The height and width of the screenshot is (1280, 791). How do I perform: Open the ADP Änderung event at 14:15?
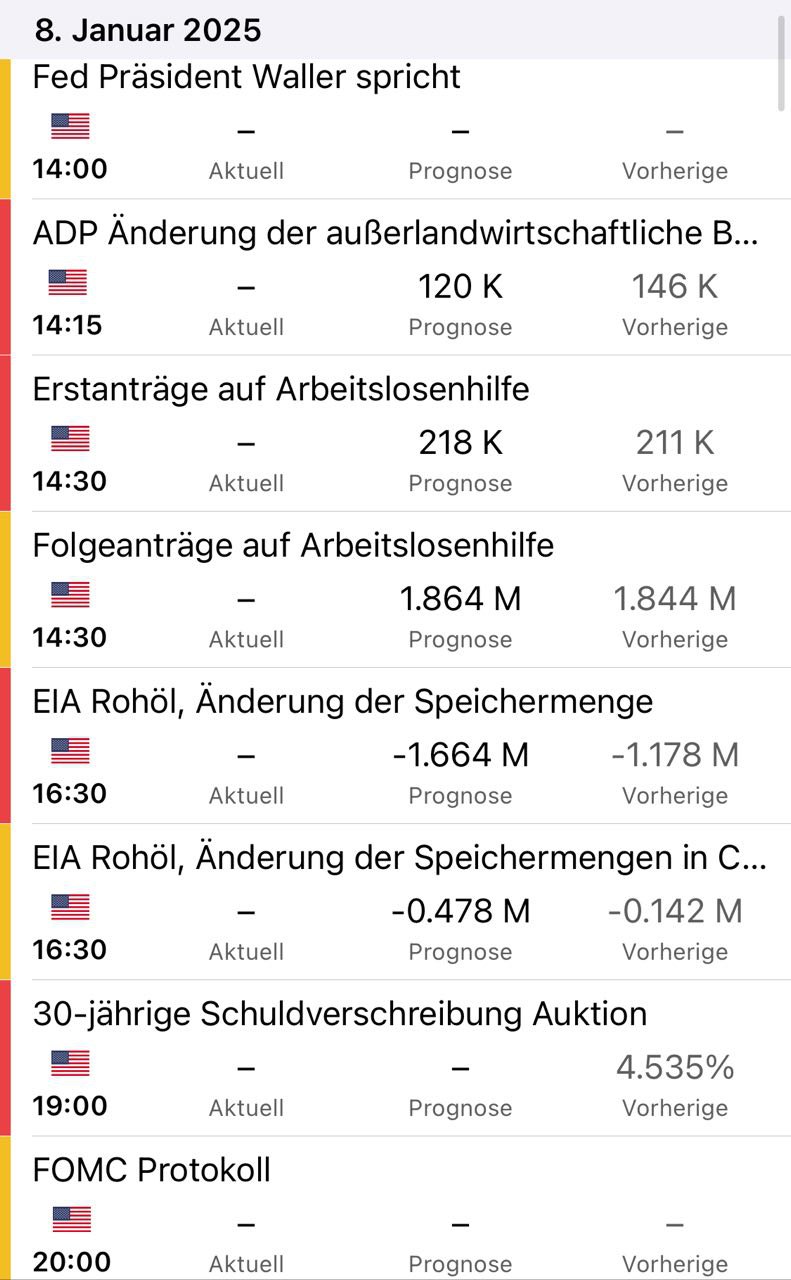coord(395,233)
